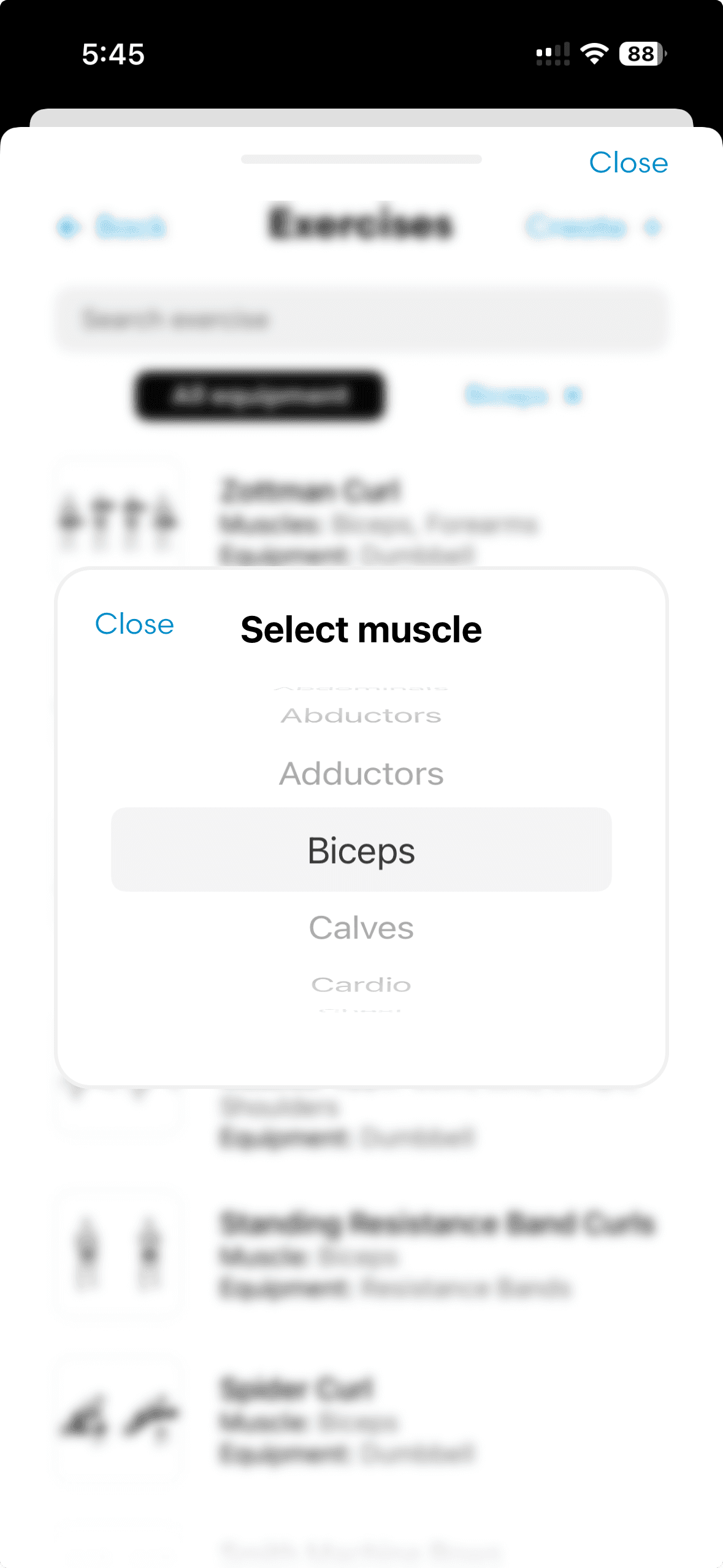The width and height of the screenshot is (723, 1568).
Task: Pick Abductors in the muscle picker
Action: coord(361,715)
